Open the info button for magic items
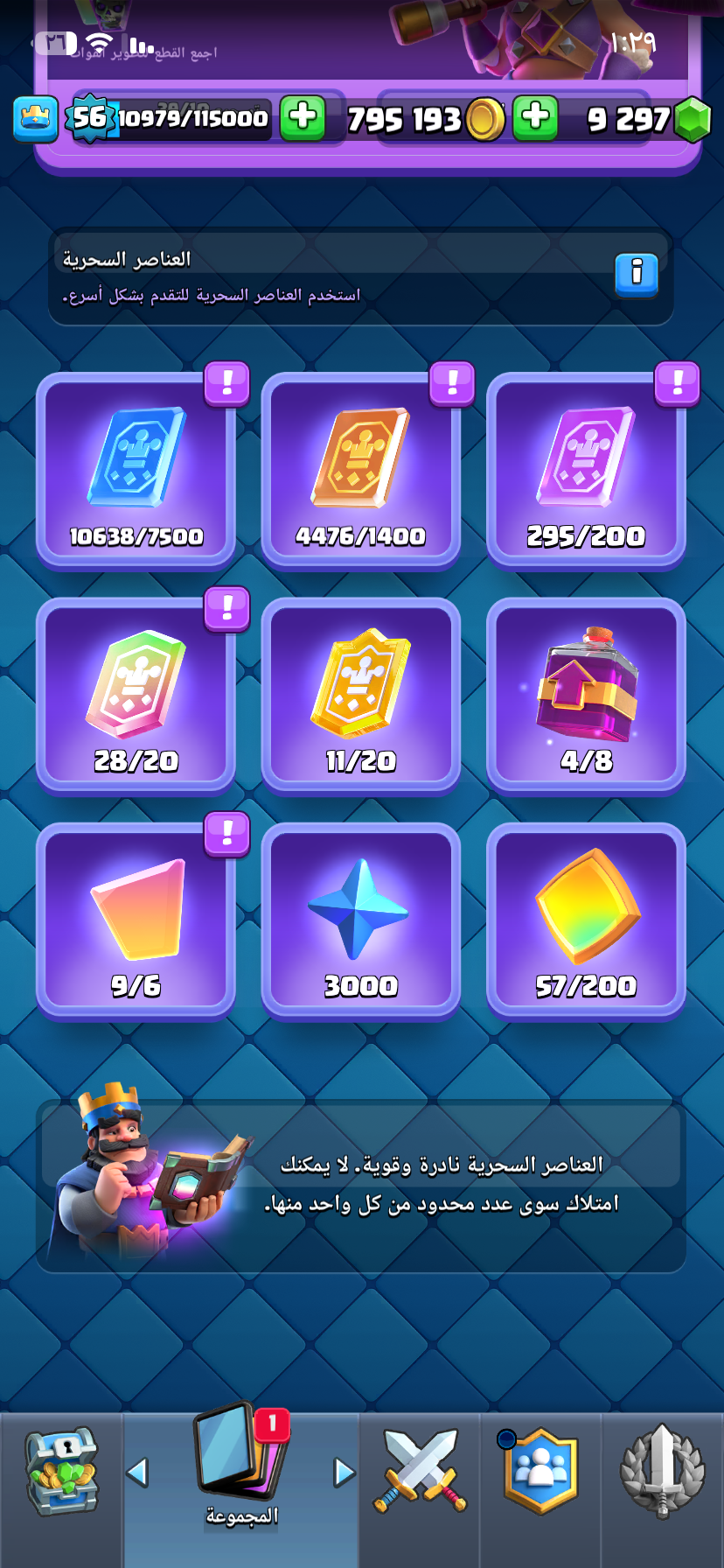The height and width of the screenshot is (1568, 724). point(636,274)
